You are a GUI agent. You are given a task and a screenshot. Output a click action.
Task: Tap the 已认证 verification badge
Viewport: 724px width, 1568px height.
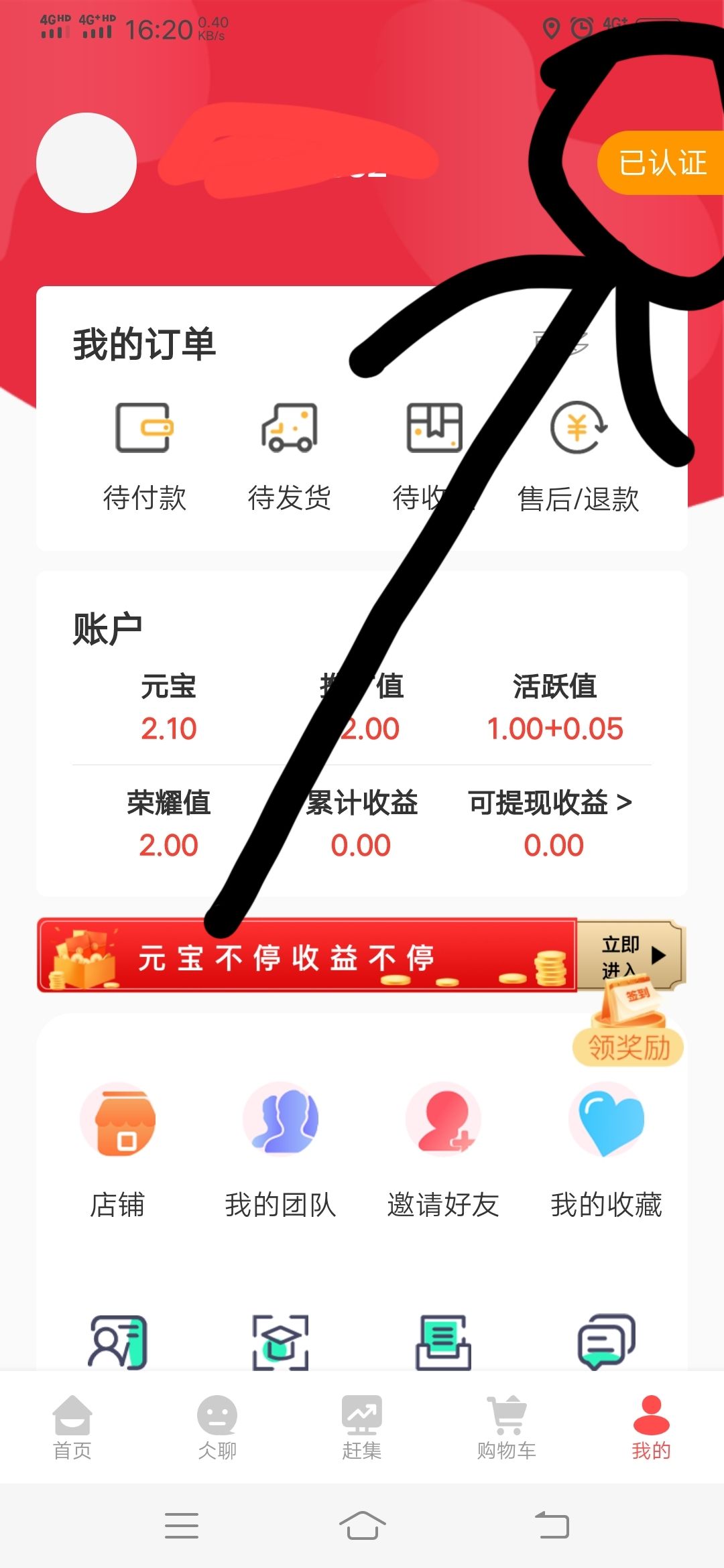[x=660, y=164]
